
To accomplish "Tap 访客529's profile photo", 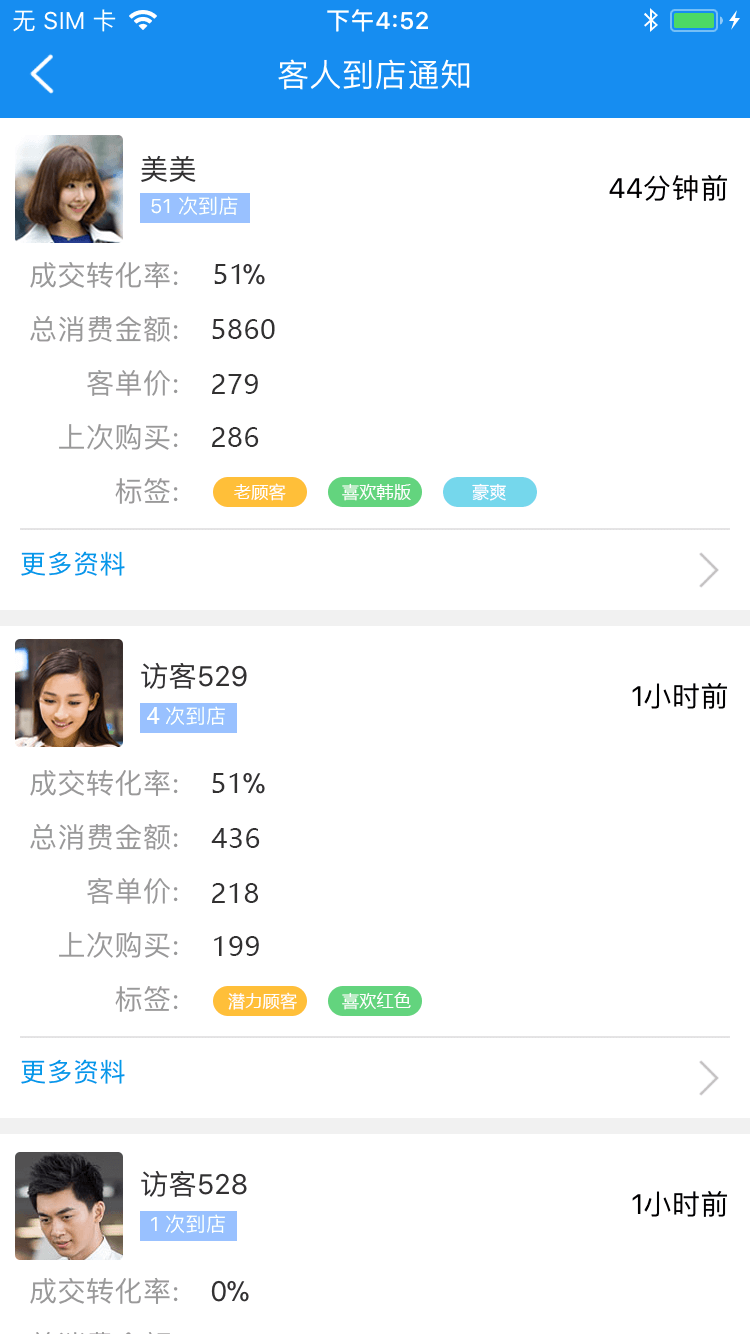I will coord(69,693).
